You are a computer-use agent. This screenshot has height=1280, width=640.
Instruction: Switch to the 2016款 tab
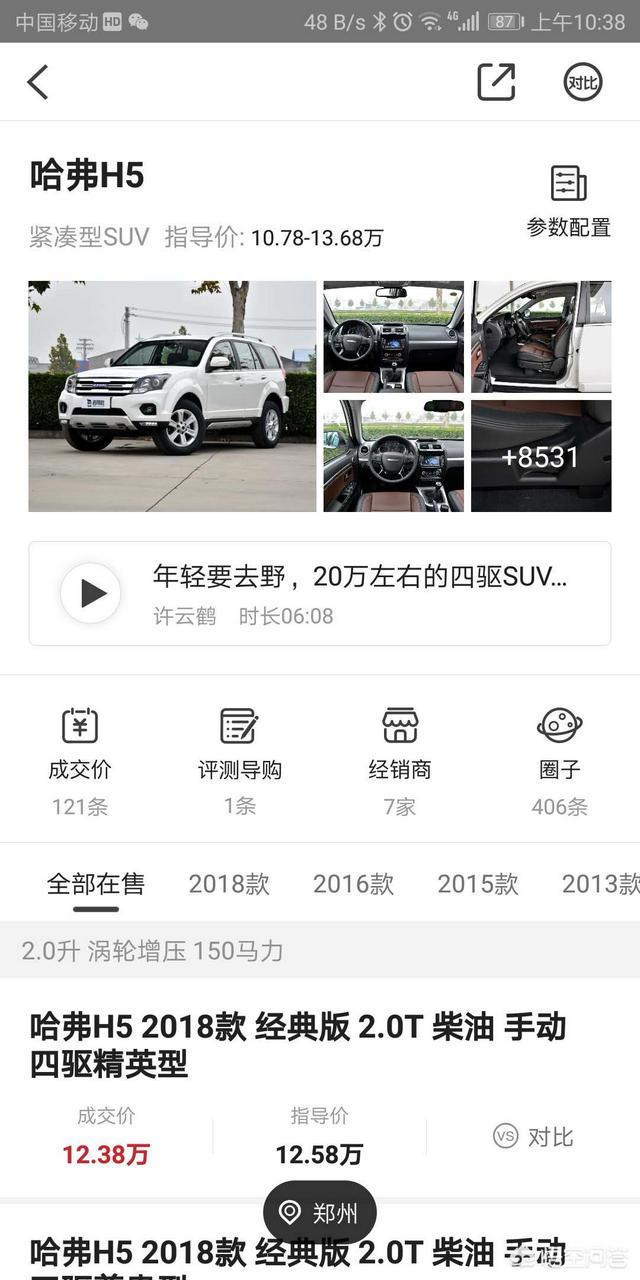point(353,884)
